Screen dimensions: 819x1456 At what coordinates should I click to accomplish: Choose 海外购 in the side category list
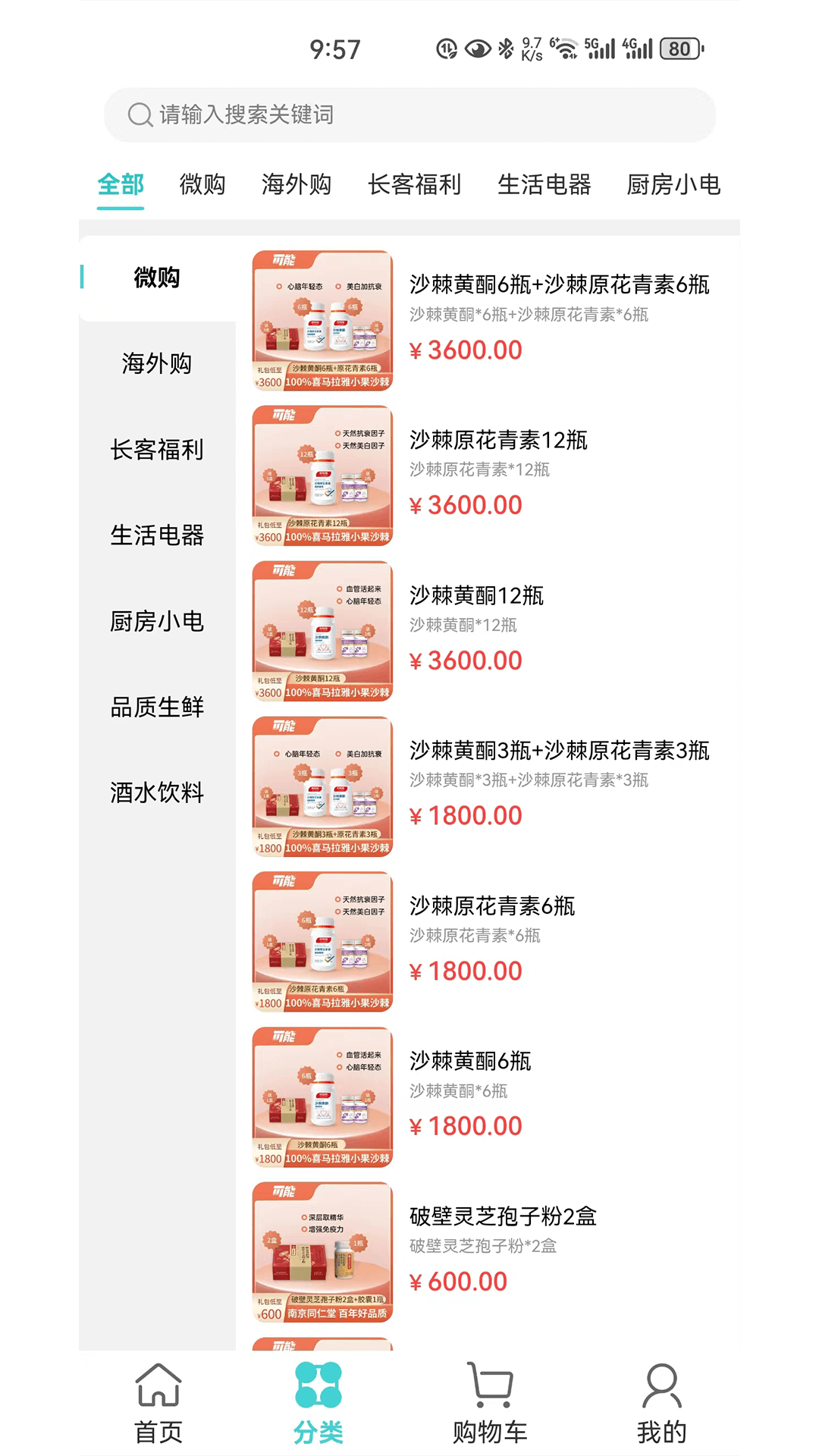tap(157, 363)
